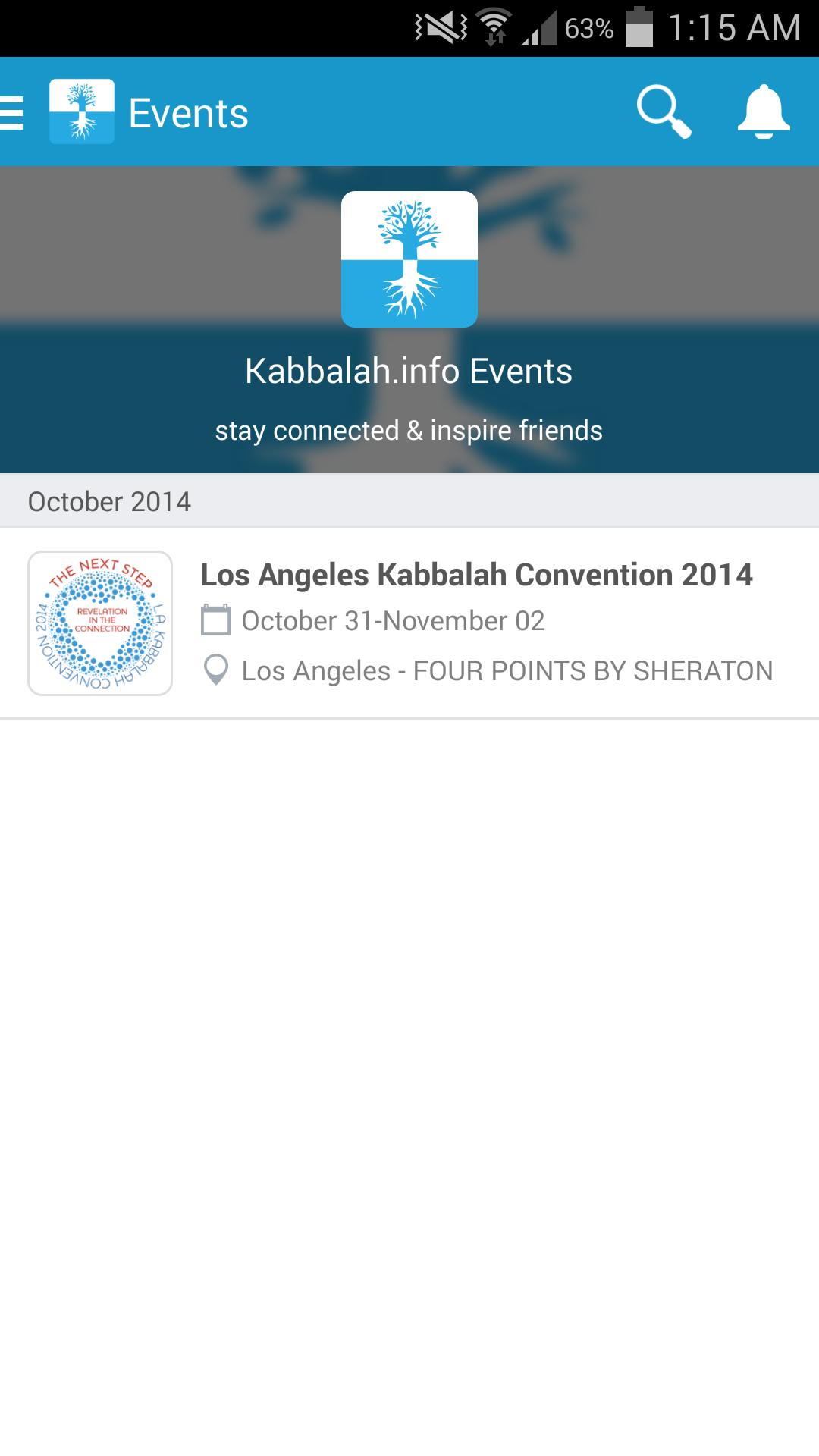Open the convention's Next Step thumbnail image
Viewport: 819px width, 1456px height.
pos(99,623)
